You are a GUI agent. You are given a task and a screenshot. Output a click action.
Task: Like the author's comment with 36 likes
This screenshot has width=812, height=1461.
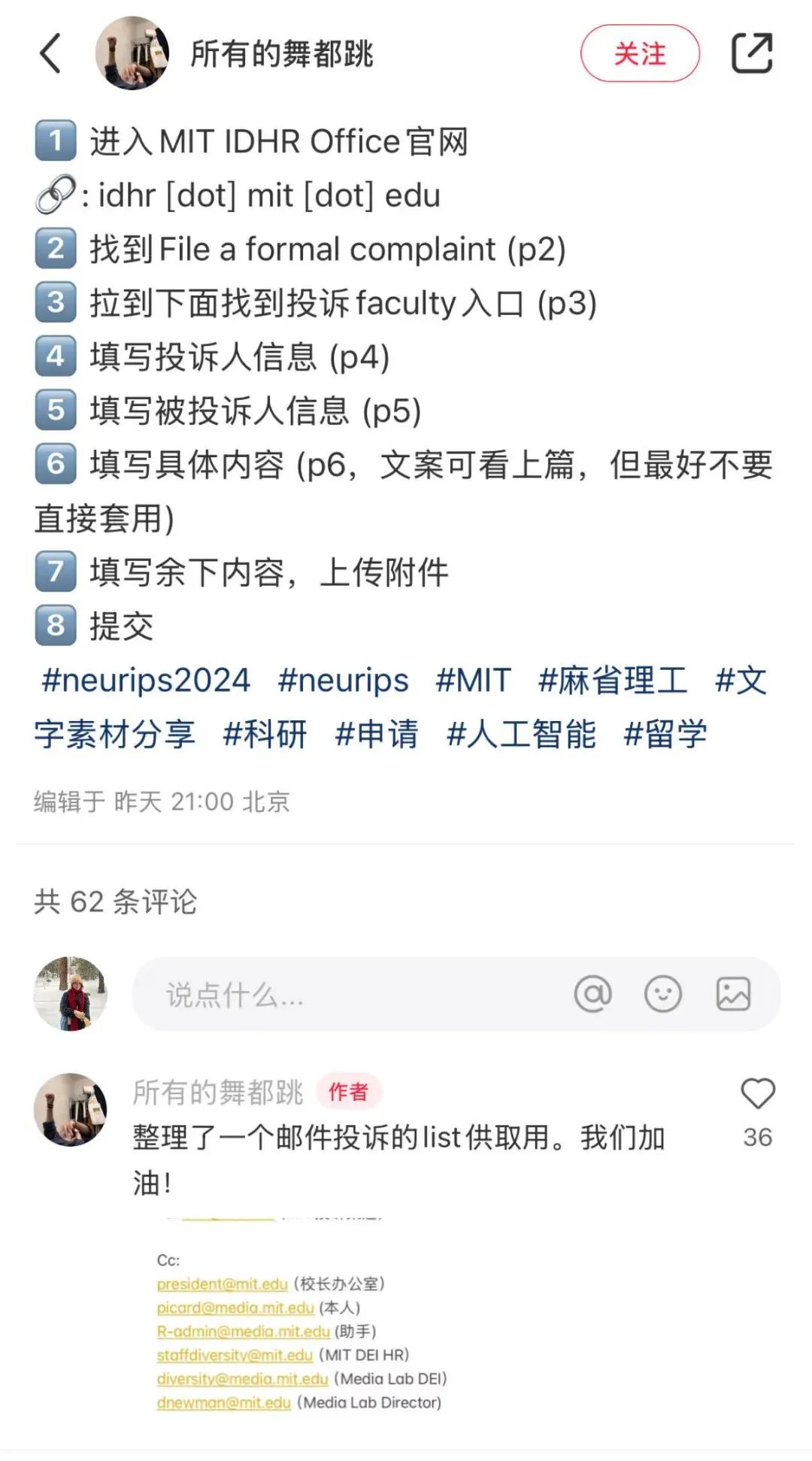(757, 1095)
